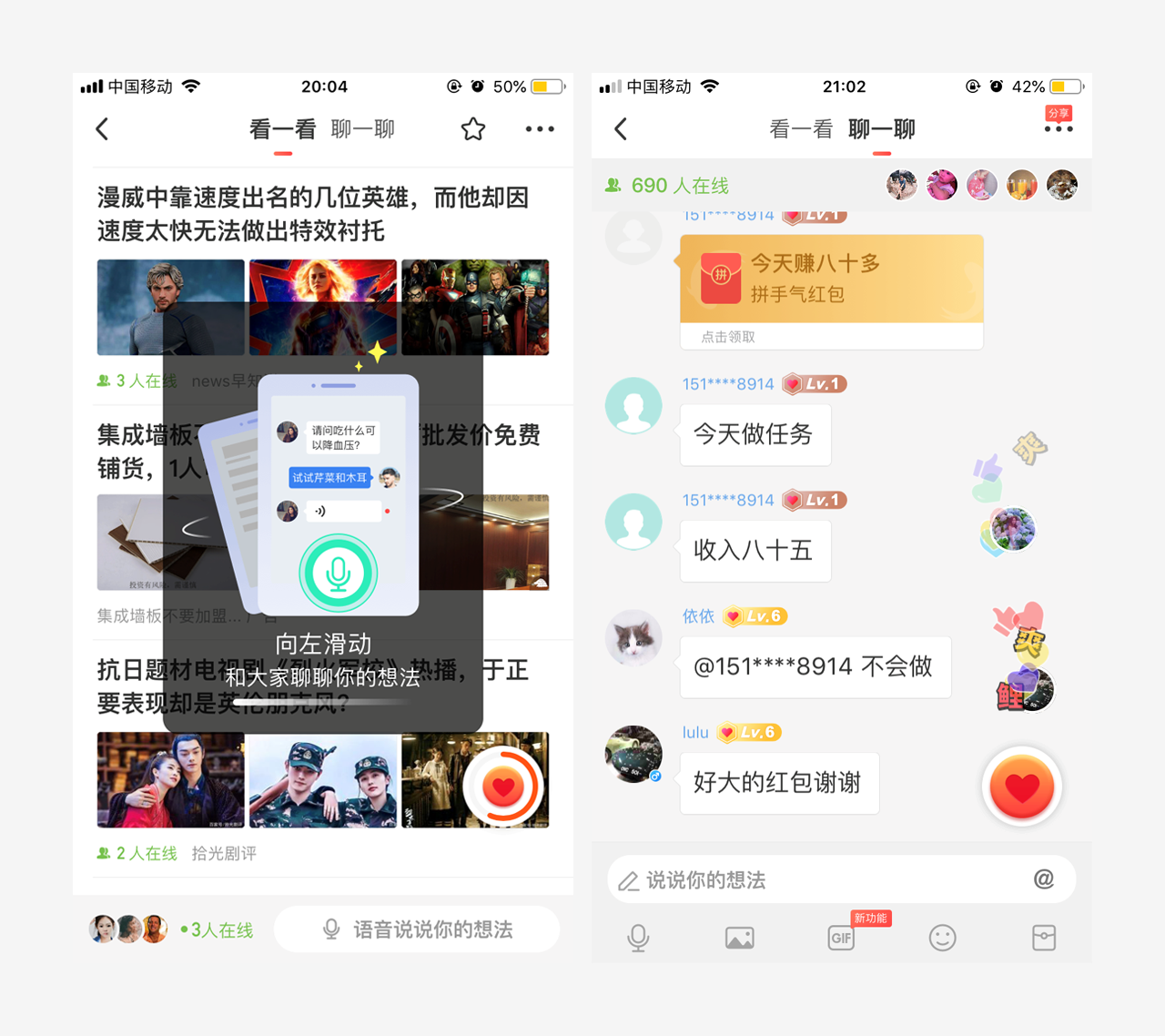Tap the @ mention icon
1165x1036 pixels.
point(1043,879)
